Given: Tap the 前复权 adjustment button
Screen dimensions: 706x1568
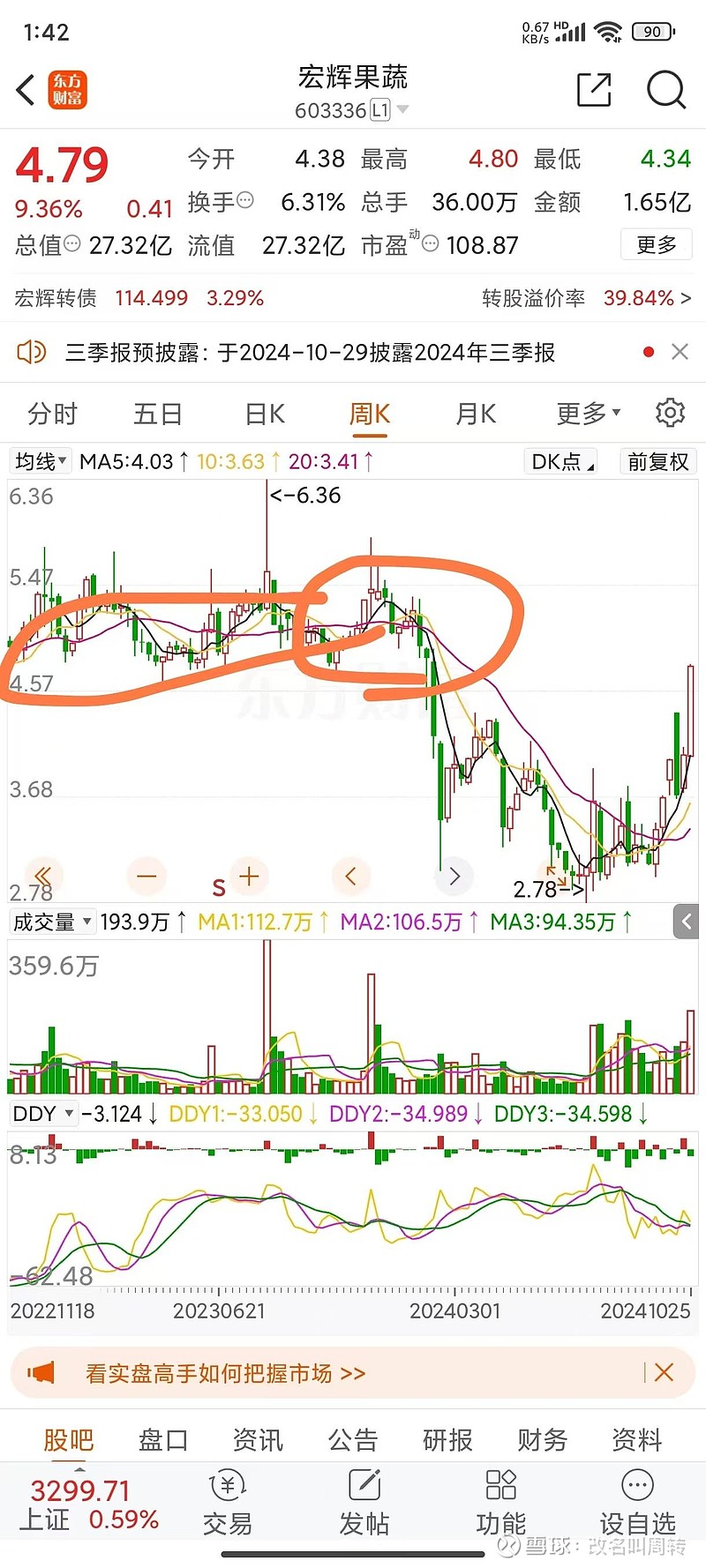Looking at the screenshot, I should click(657, 461).
